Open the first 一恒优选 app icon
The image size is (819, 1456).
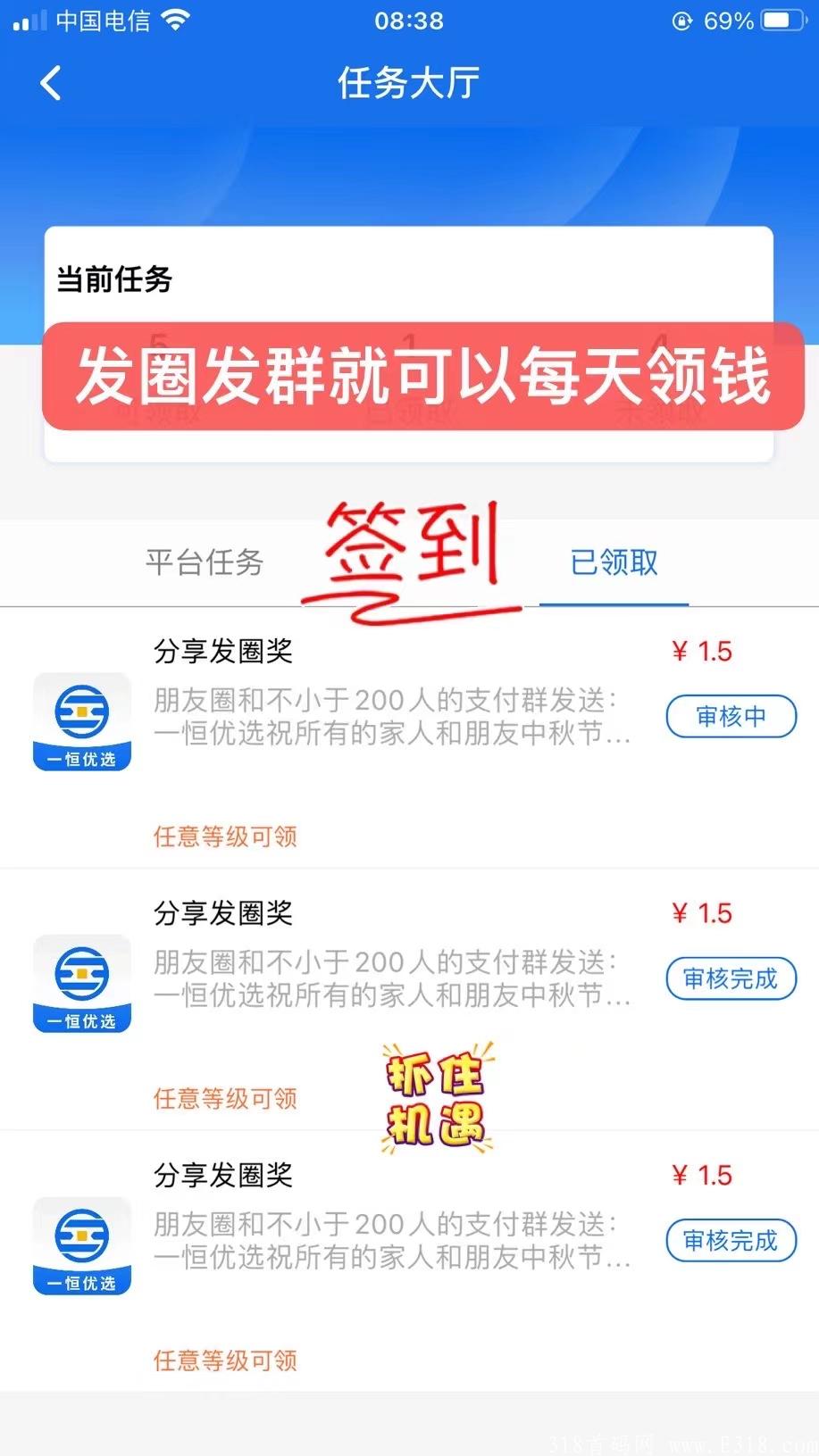point(81,719)
